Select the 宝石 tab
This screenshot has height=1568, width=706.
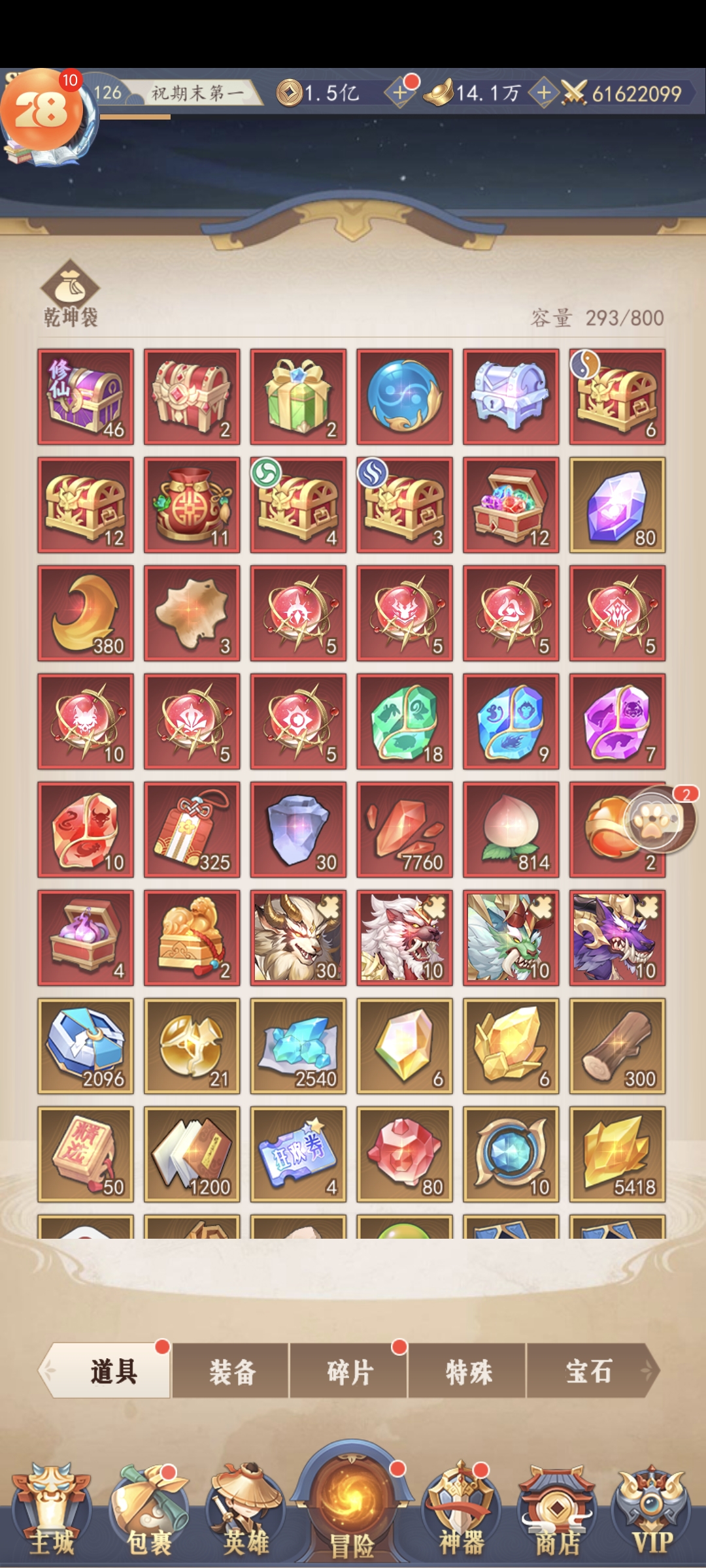(588, 1371)
